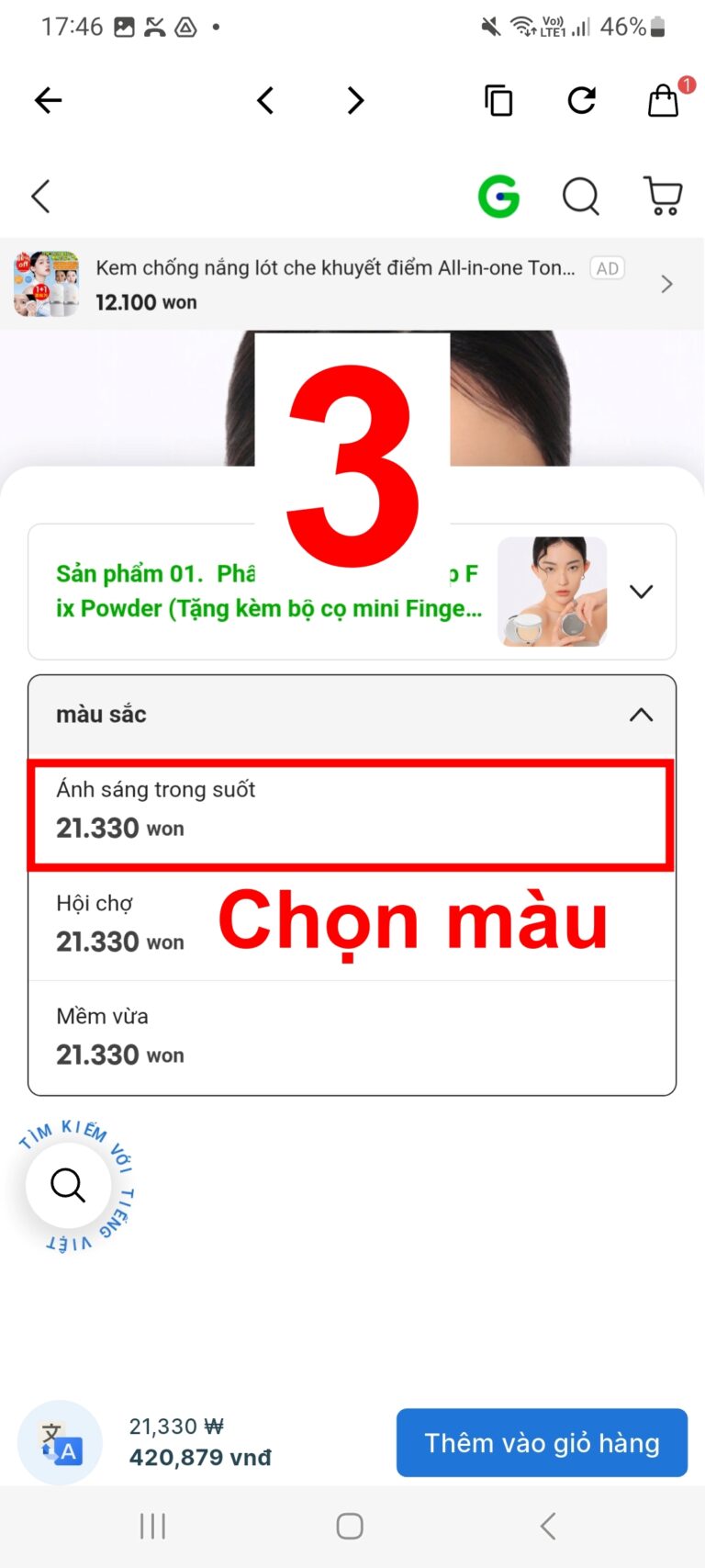This screenshot has height=1568, width=705.
Task: Tap the browser back arrow
Action: tap(48, 100)
